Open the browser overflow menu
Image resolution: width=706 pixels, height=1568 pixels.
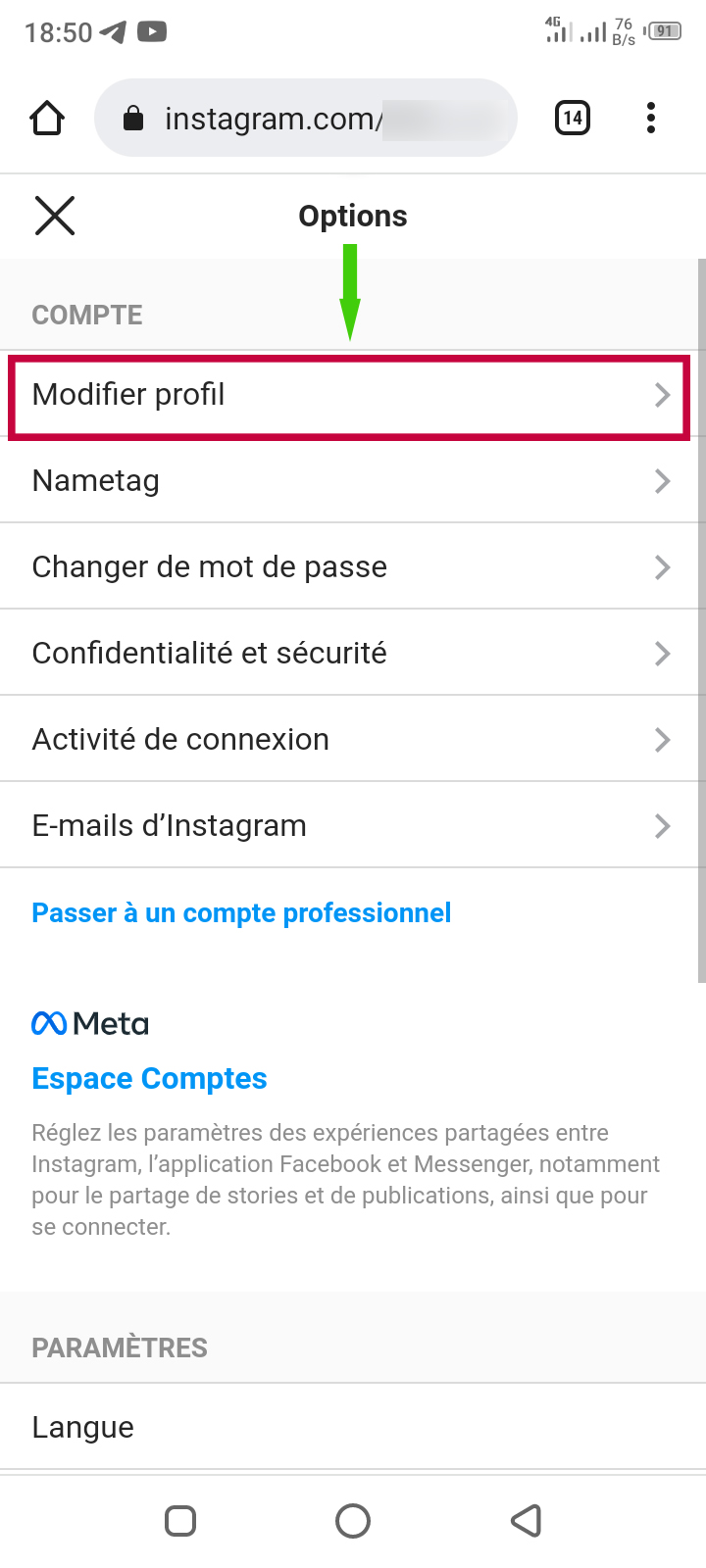point(651,119)
